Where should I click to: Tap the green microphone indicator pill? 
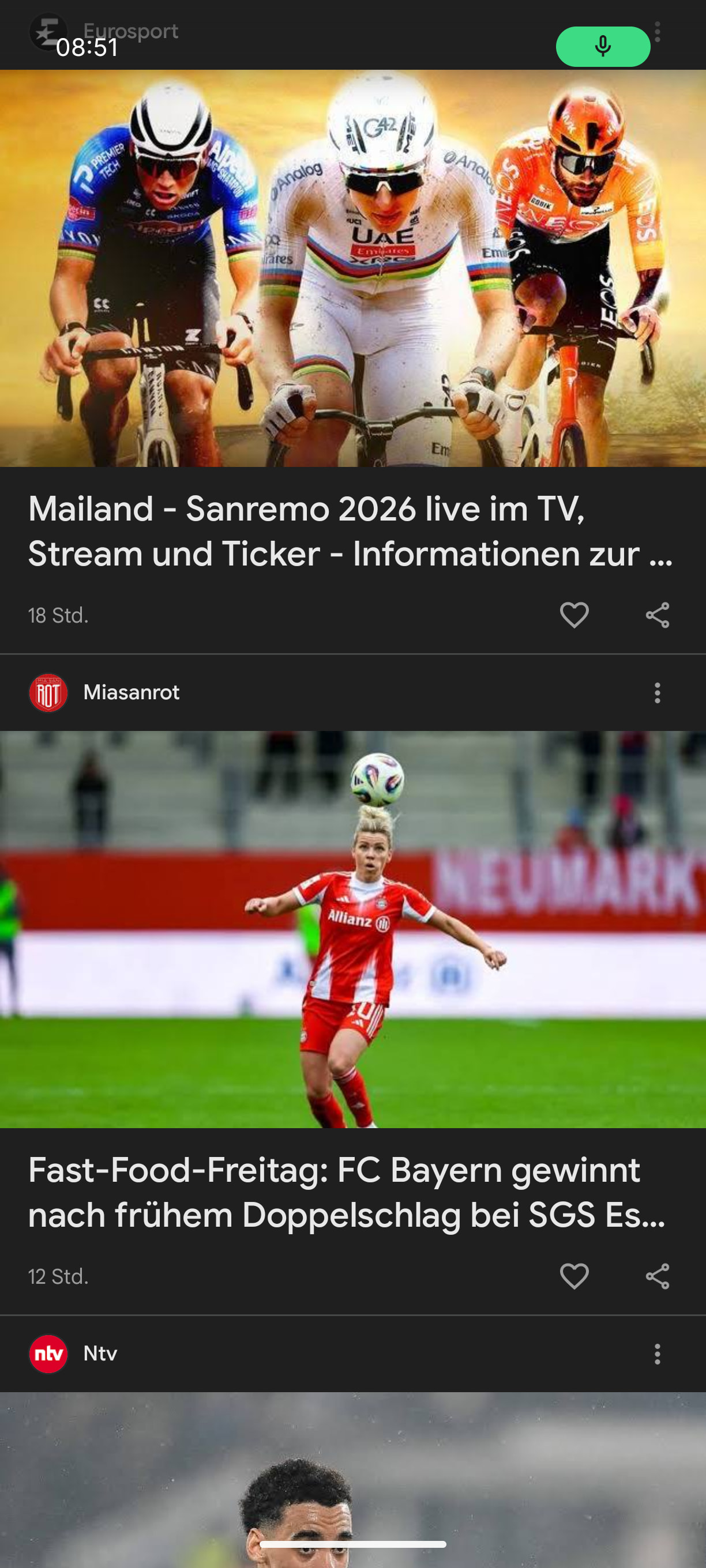point(602,46)
